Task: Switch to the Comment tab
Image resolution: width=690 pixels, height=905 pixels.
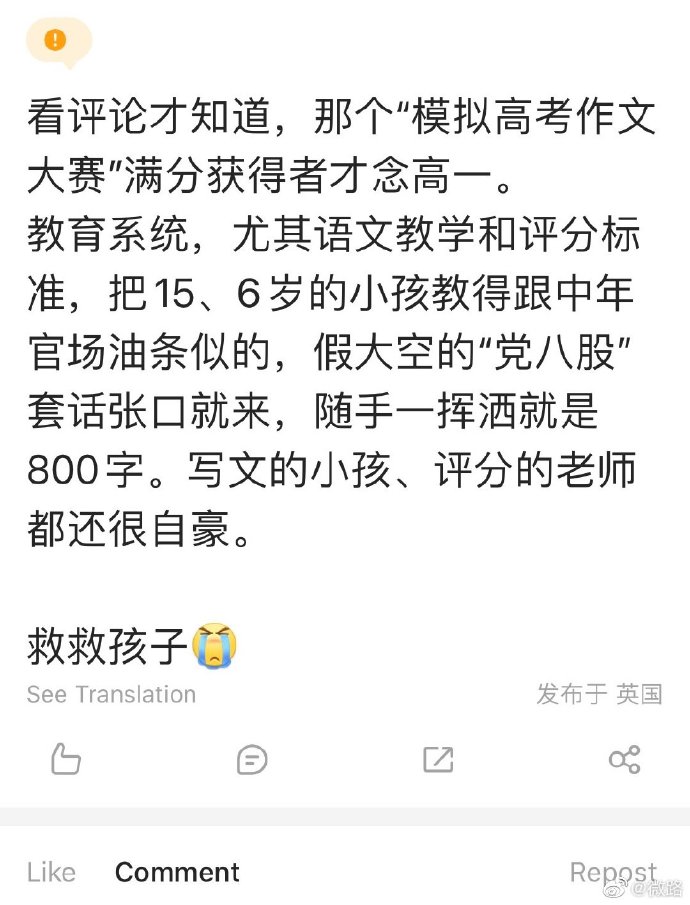Action: tap(177, 872)
